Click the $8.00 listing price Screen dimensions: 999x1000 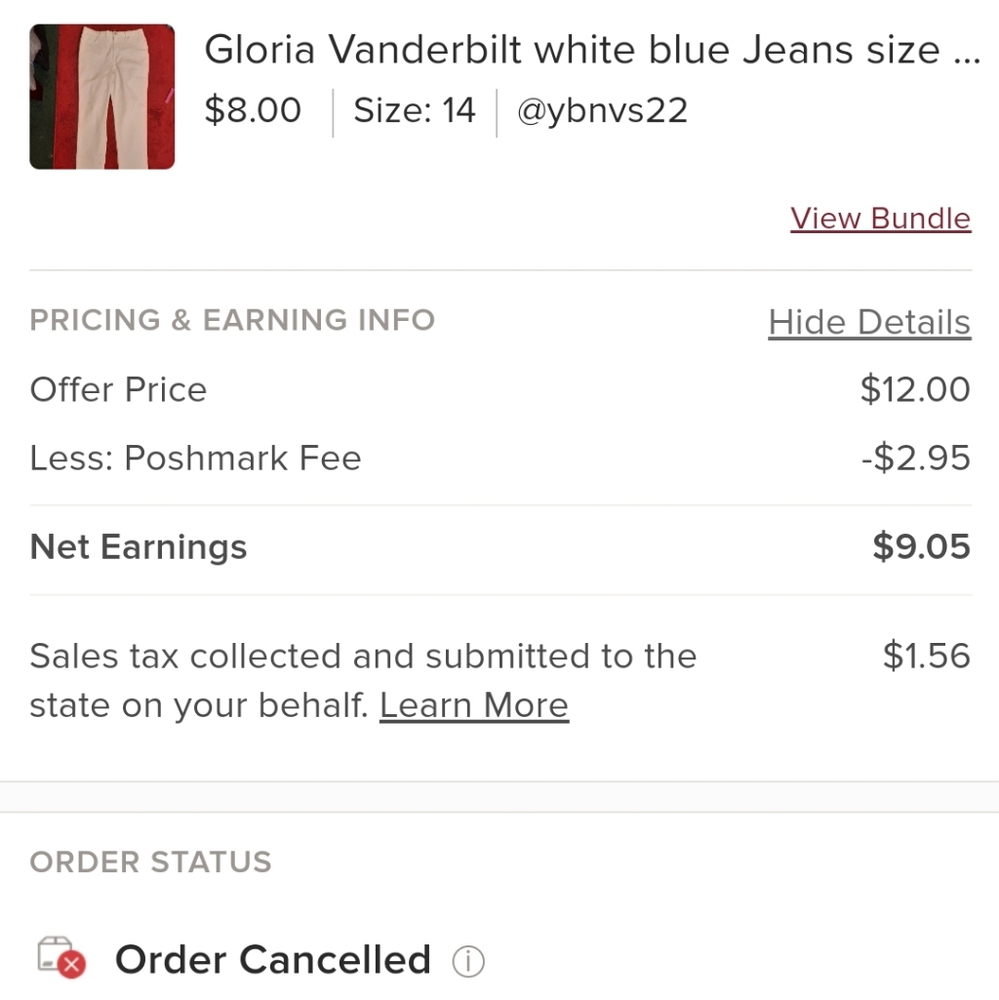click(x=253, y=110)
